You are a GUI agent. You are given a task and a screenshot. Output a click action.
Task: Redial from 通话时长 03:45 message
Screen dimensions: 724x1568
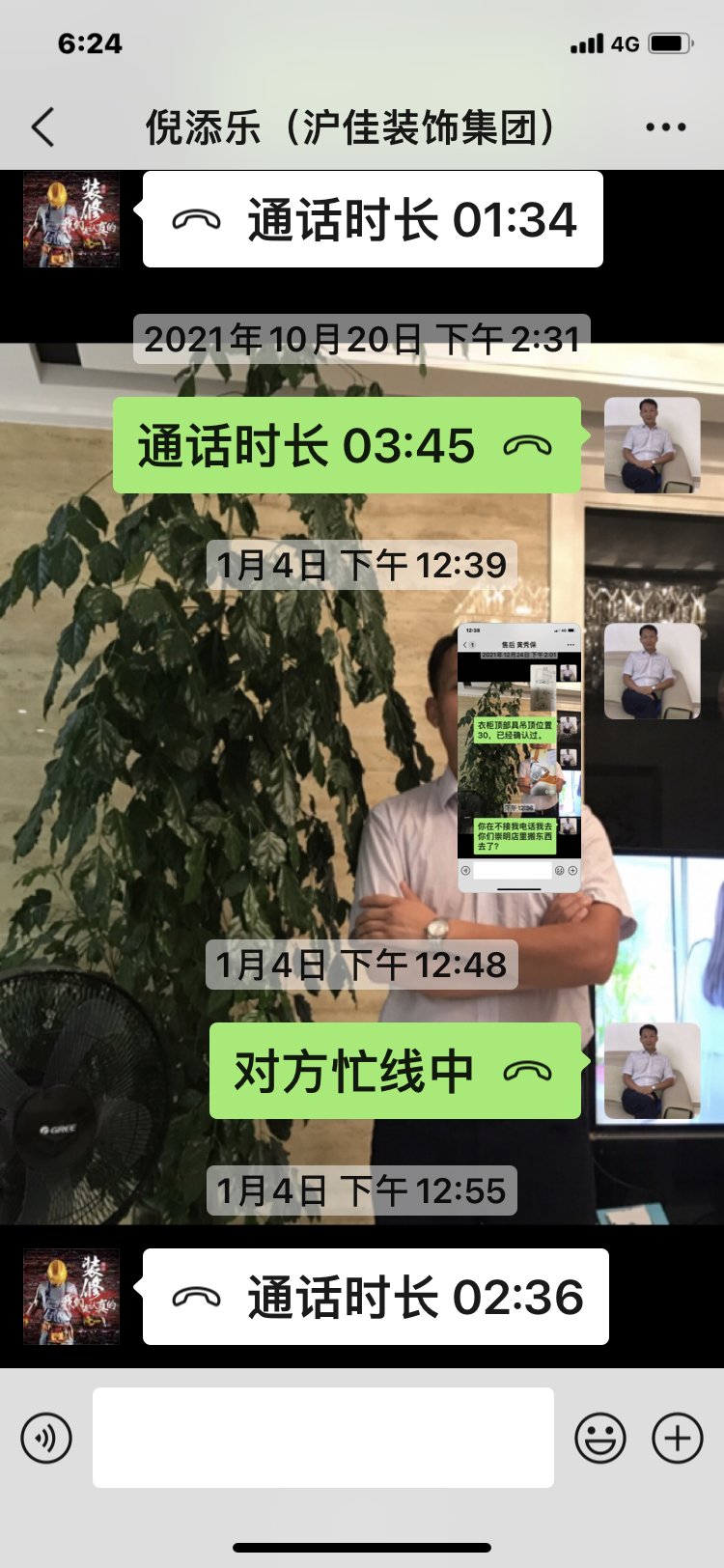click(x=347, y=446)
